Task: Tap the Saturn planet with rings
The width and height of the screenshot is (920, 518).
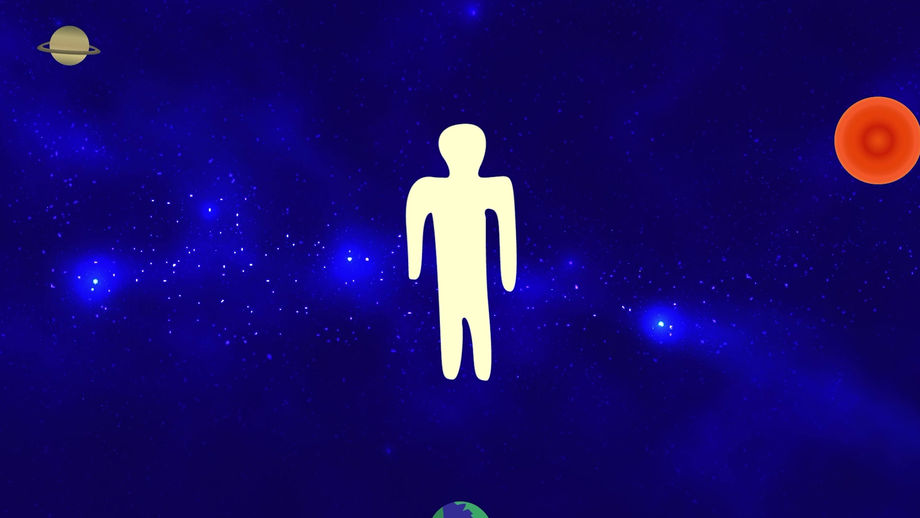Action: [69, 46]
